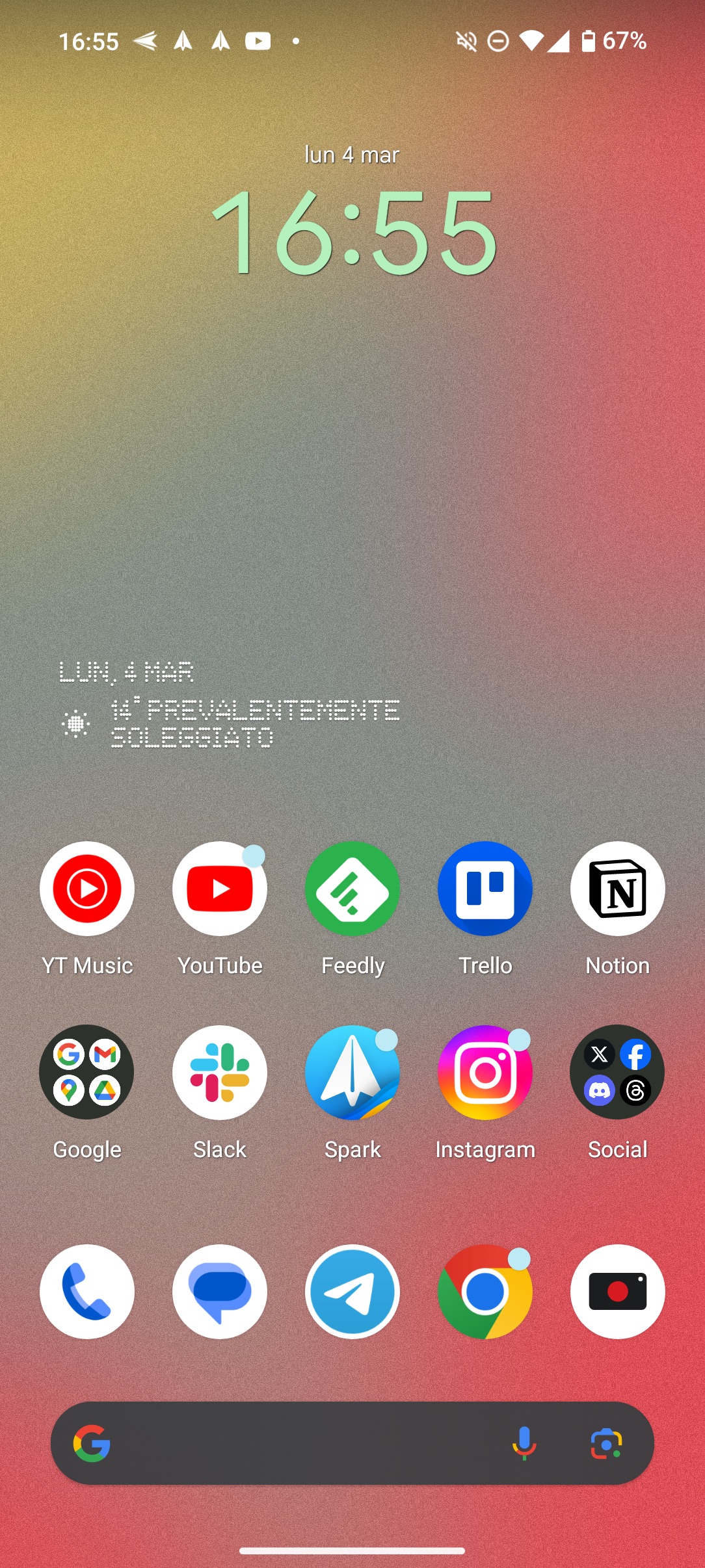Open Feedly
705x1568 pixels.
tap(352, 889)
